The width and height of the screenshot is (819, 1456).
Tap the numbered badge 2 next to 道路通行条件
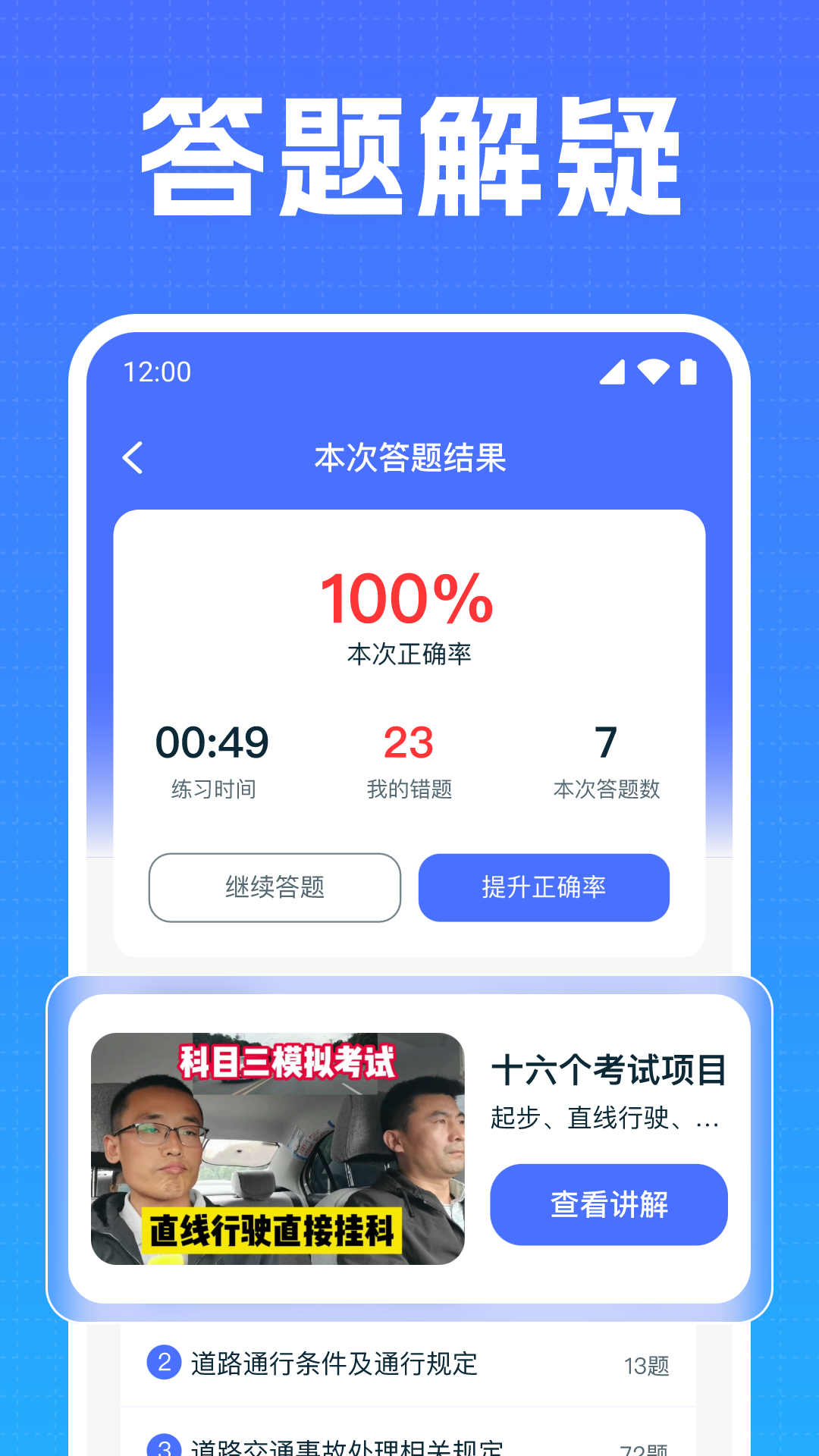point(163,1365)
